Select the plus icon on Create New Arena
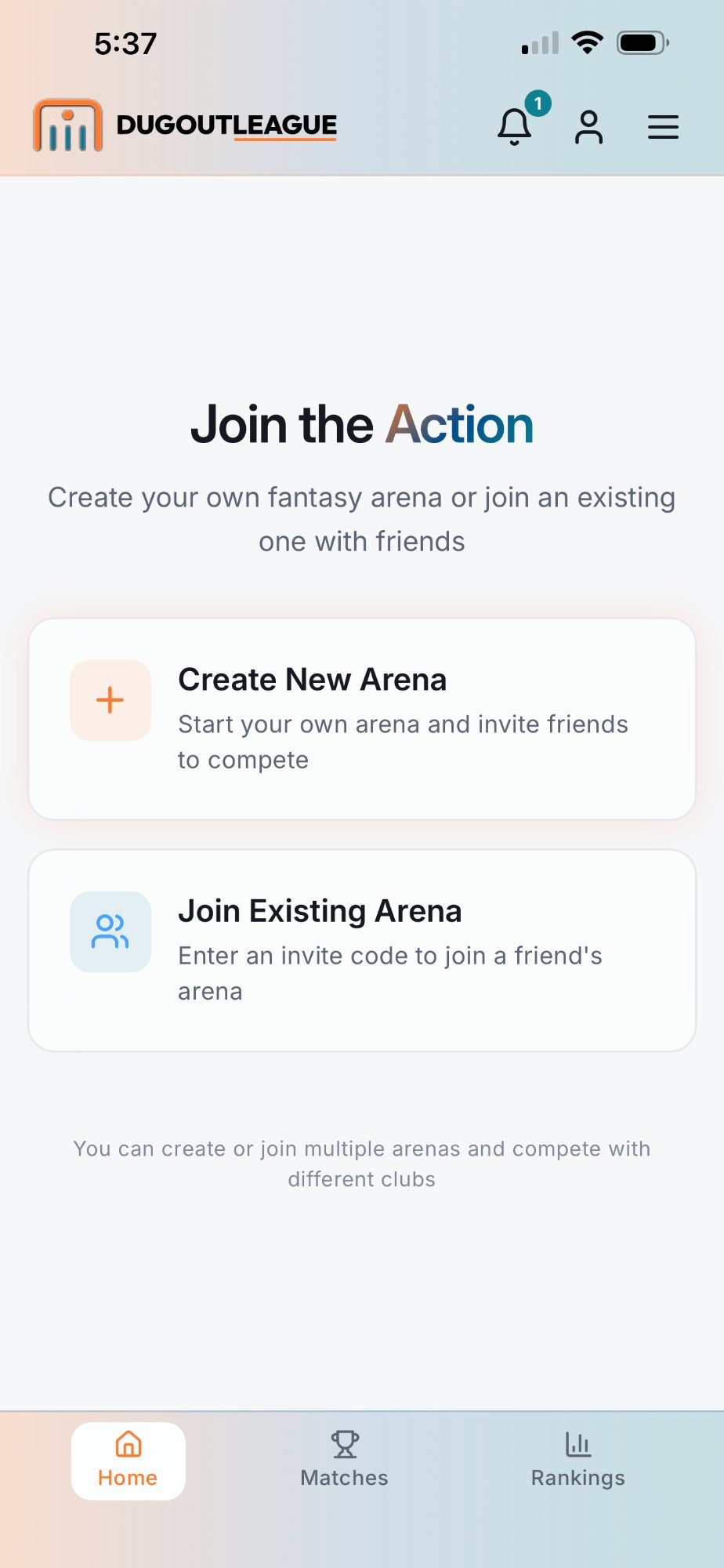 click(x=110, y=700)
